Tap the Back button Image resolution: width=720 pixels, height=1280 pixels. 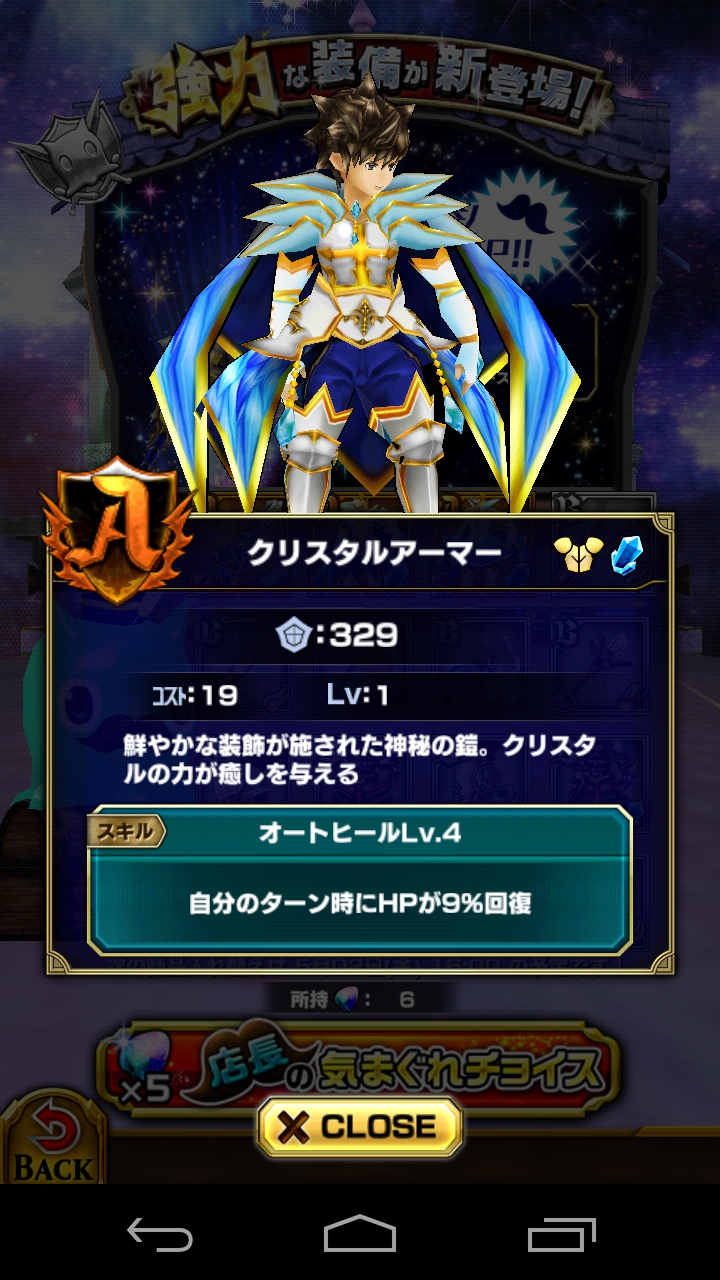50,1140
